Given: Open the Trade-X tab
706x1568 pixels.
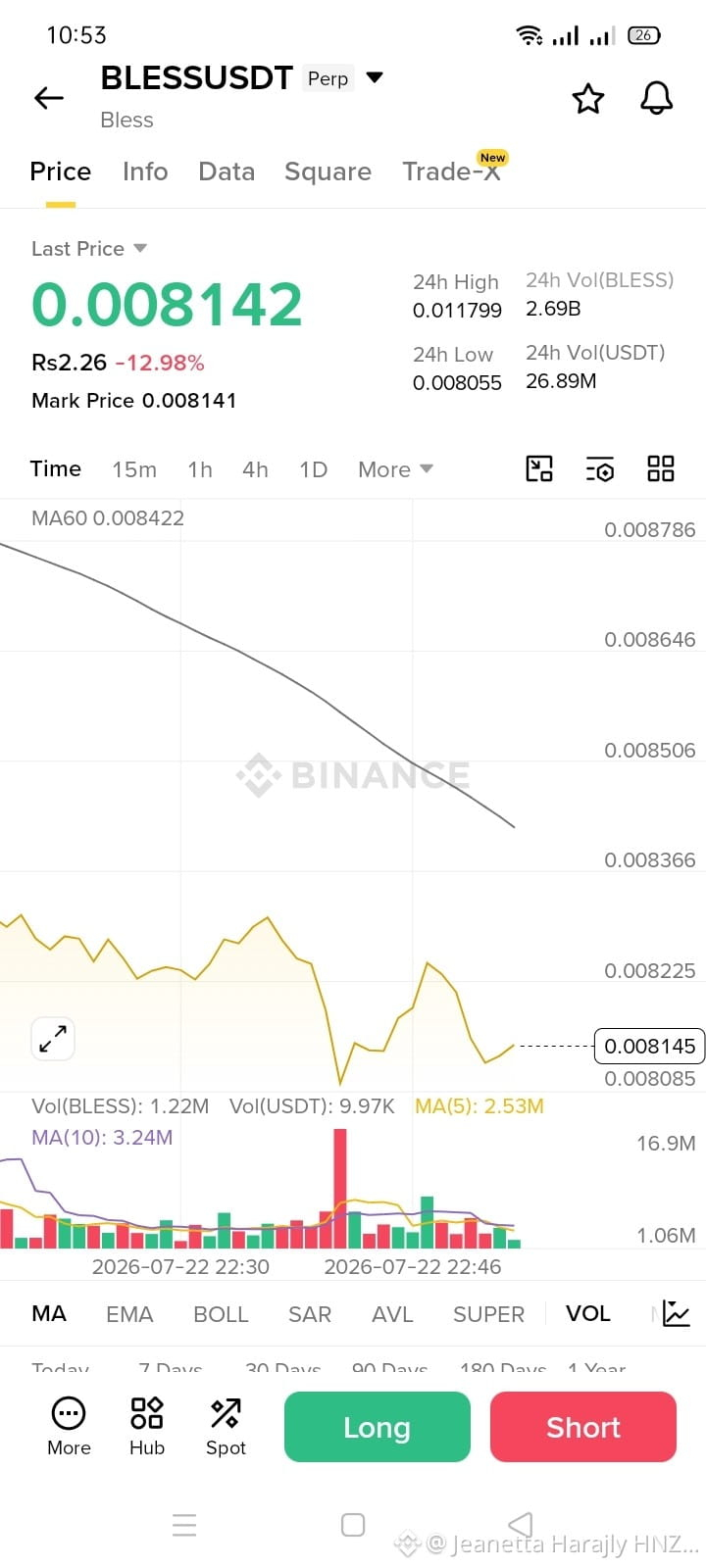Looking at the screenshot, I should (452, 171).
